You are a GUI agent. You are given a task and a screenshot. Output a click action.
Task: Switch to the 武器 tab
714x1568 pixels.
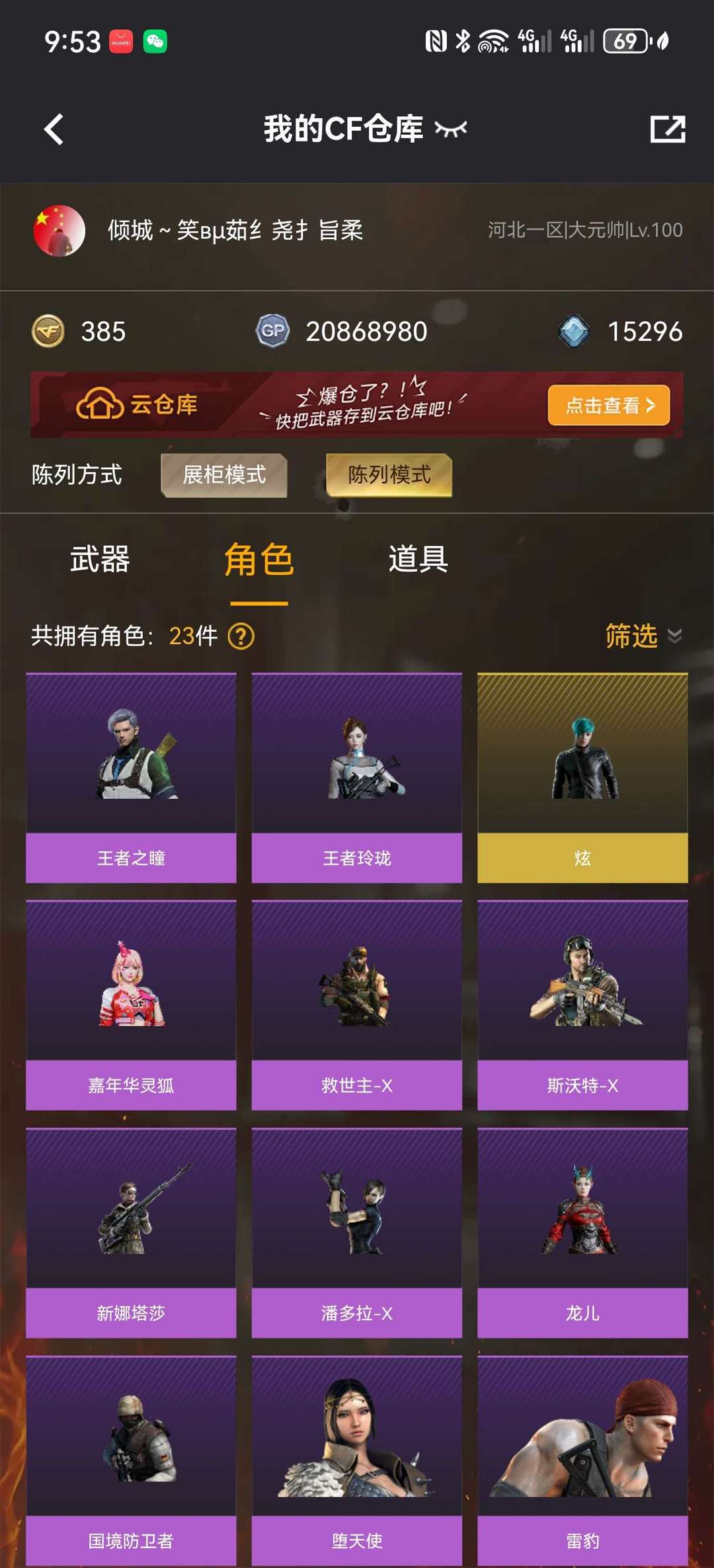(x=100, y=559)
